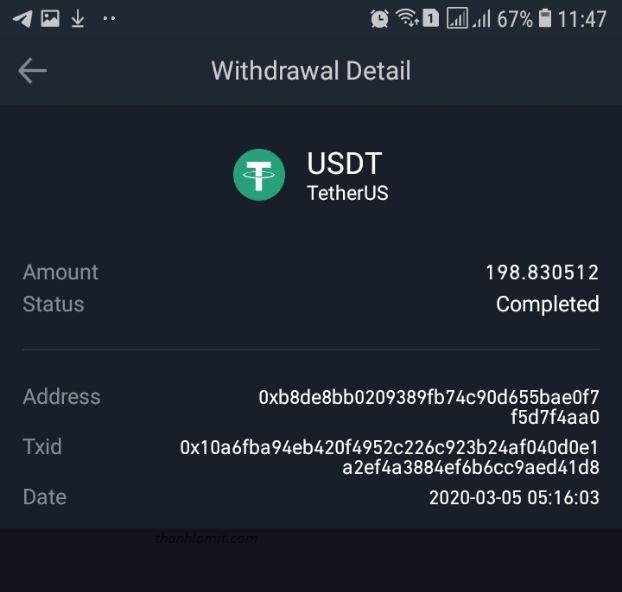This screenshot has height=592, width=622.
Task: Tap the Txid hash value
Action: tap(390, 457)
